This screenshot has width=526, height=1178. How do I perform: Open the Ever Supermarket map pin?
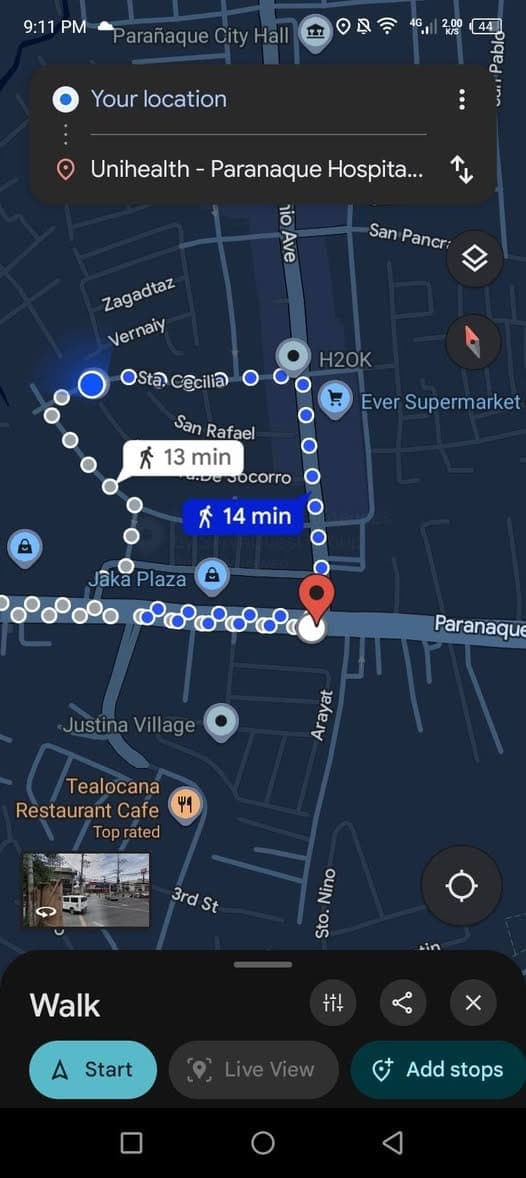tap(334, 400)
